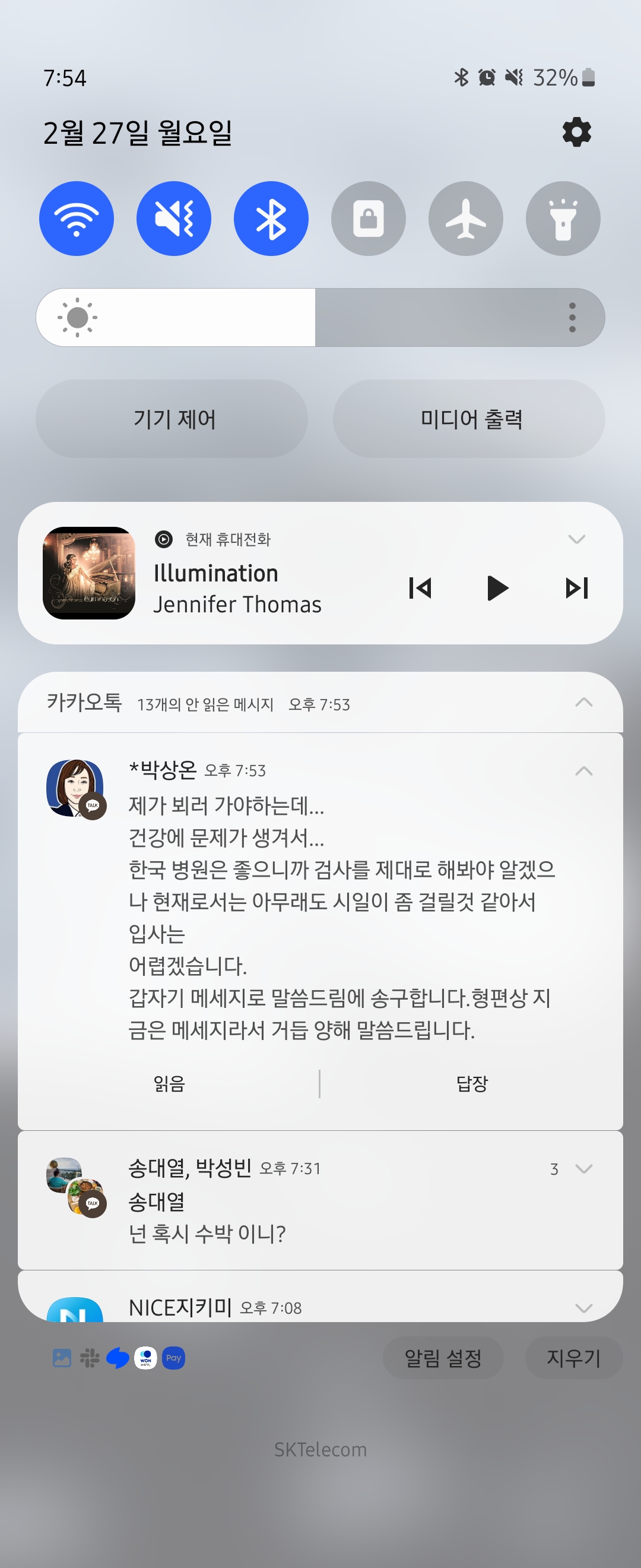Open 기기 제어 device control

(172, 419)
